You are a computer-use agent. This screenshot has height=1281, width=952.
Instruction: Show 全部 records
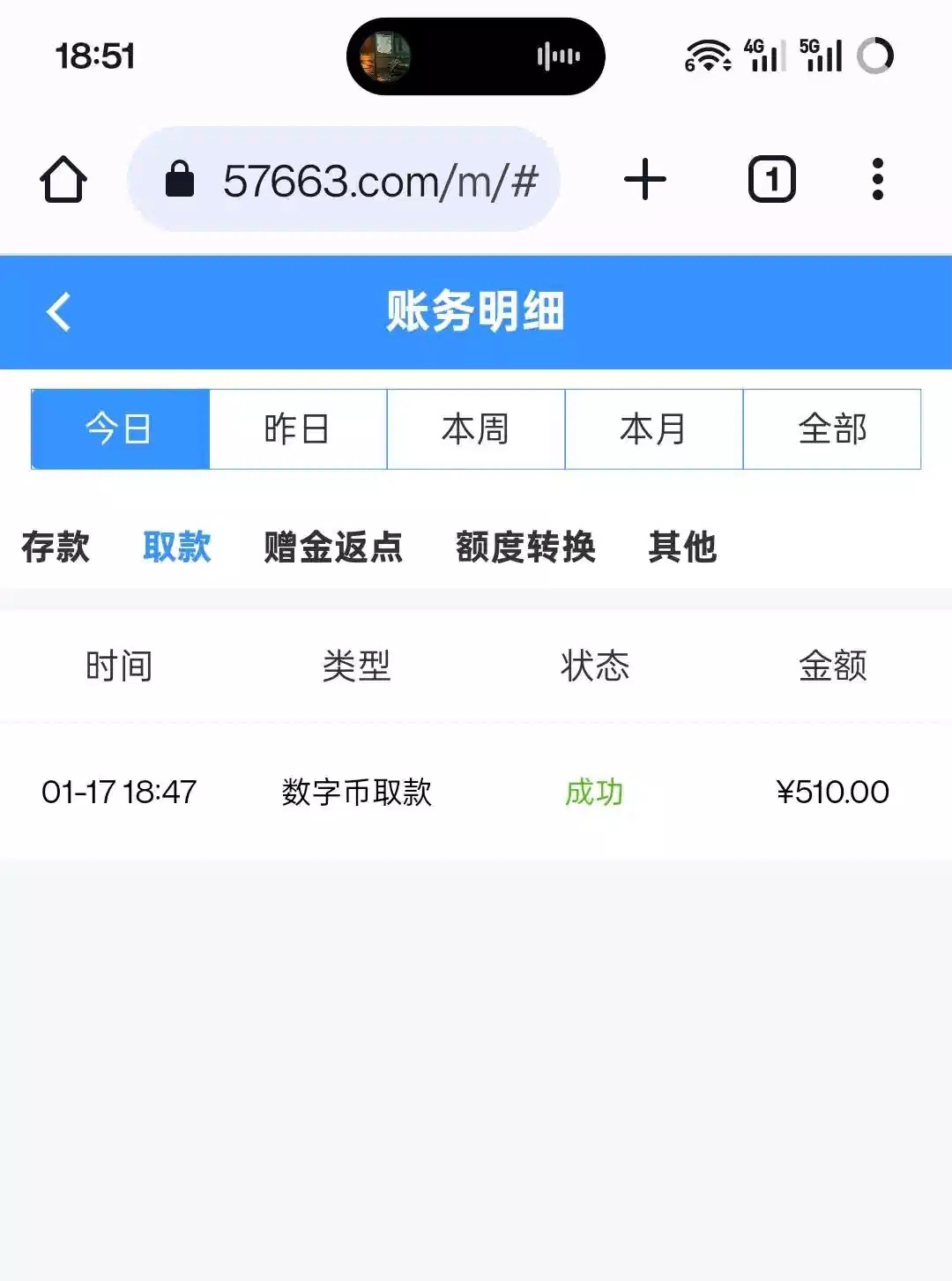pyautogui.click(x=832, y=429)
